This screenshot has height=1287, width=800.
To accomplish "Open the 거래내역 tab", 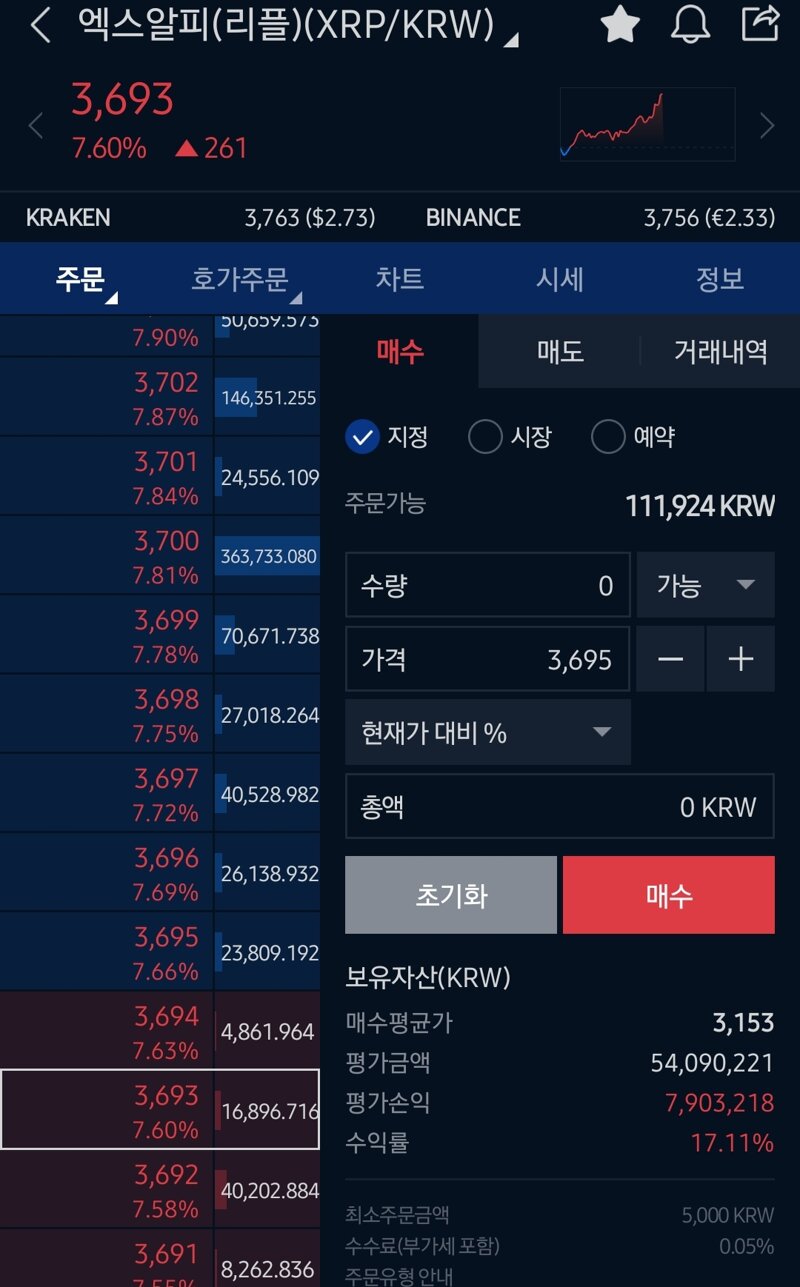I will point(720,351).
